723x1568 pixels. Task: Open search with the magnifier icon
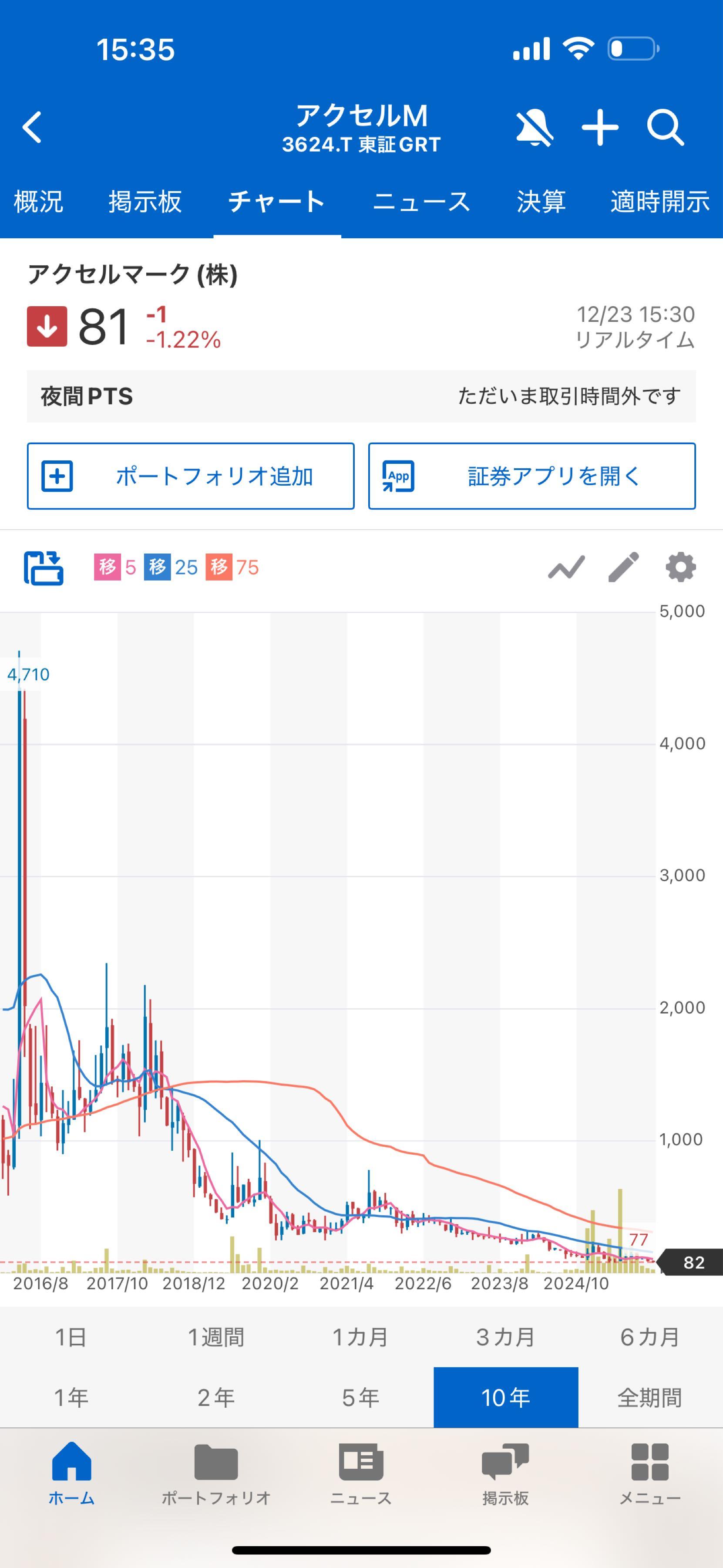click(x=666, y=127)
